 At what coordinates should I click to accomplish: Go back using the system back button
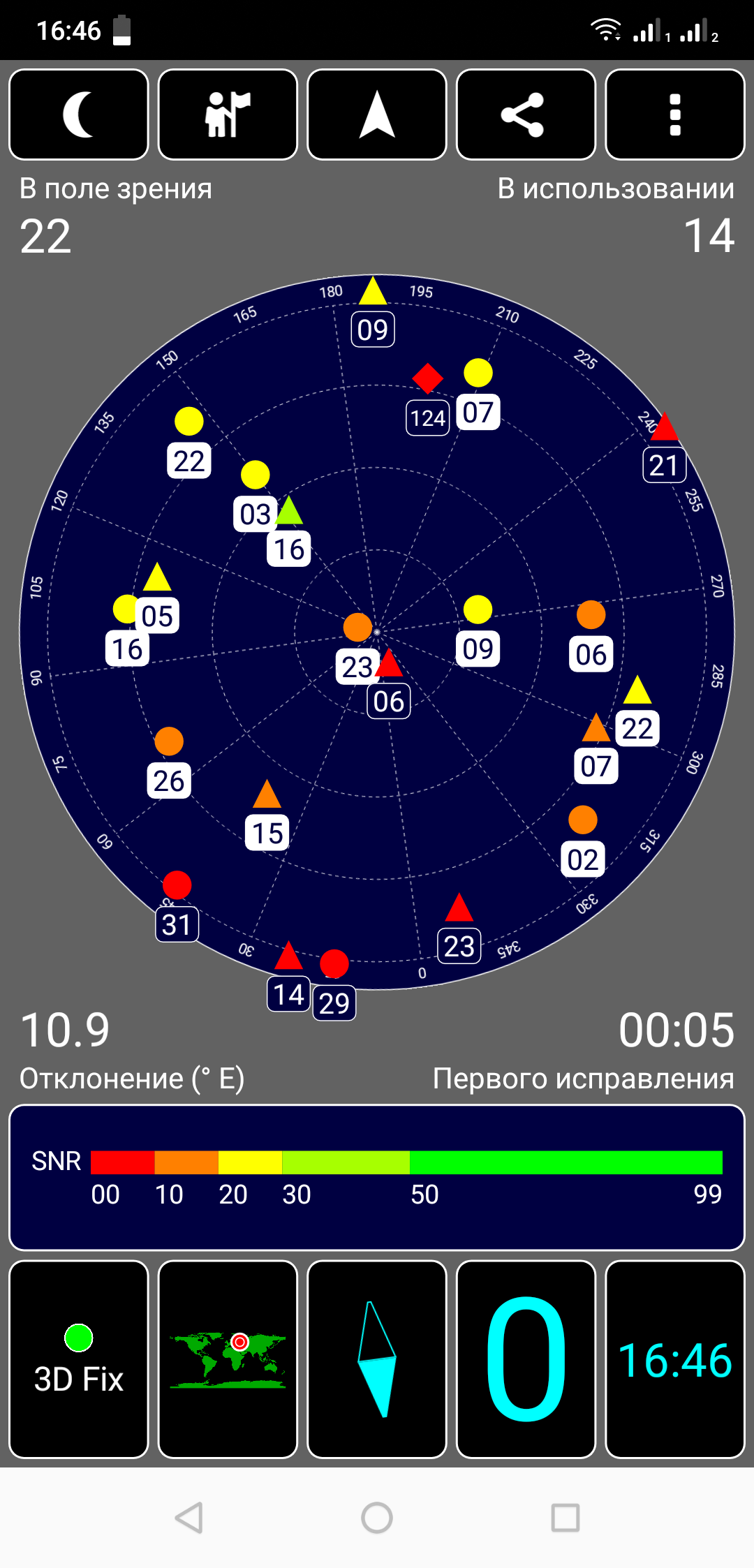188,1517
